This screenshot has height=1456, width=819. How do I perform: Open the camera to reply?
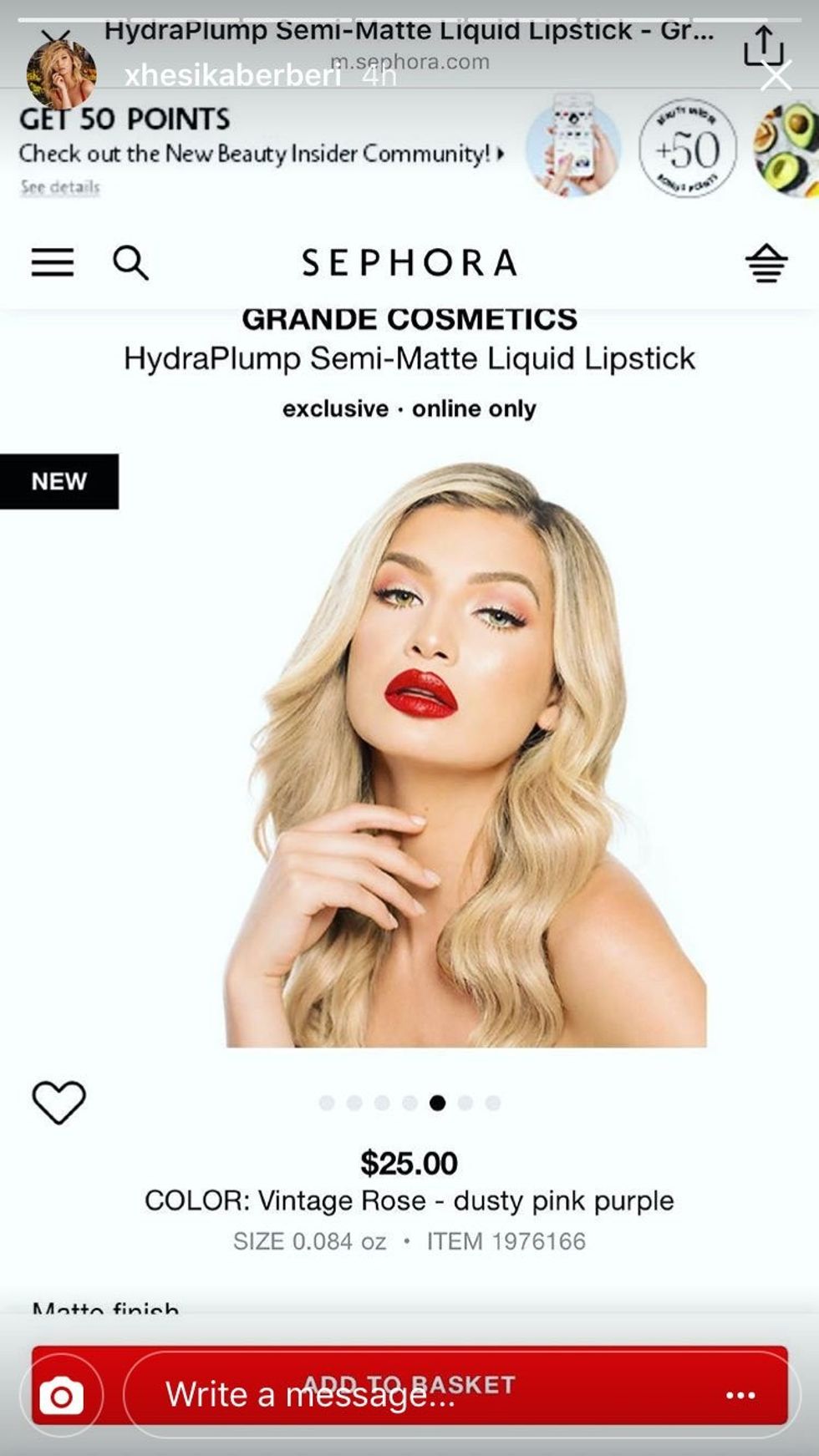[62, 1395]
